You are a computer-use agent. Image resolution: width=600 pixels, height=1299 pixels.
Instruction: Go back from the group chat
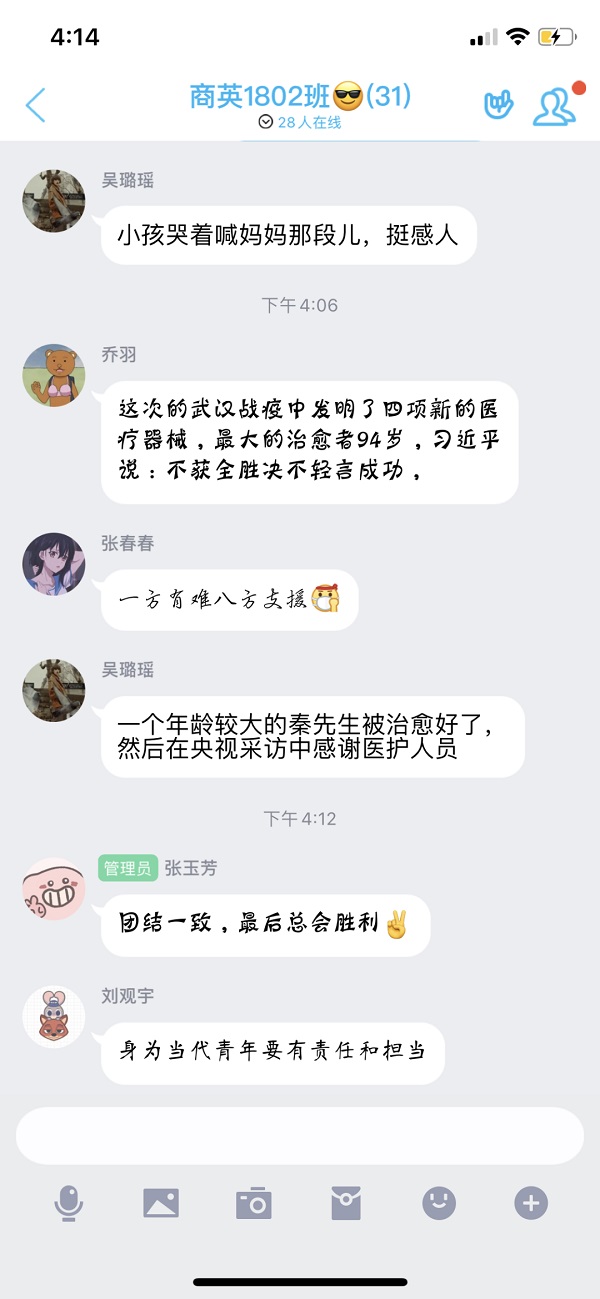[36, 104]
